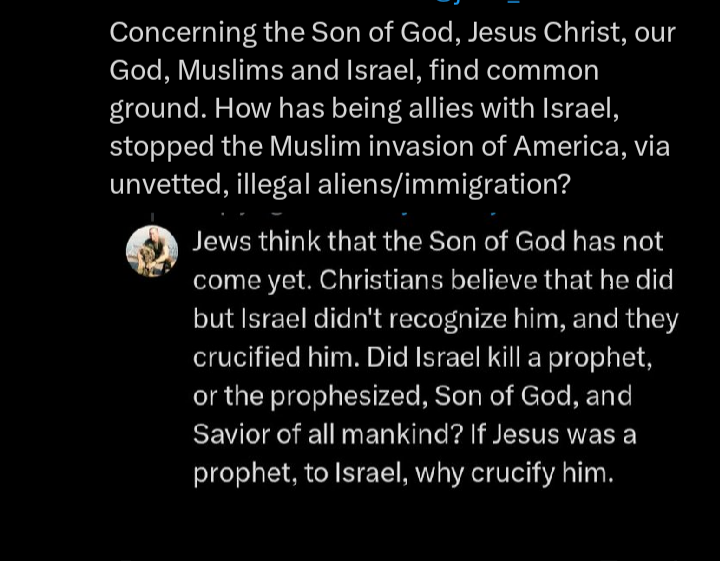Open the reply starting 'Jews think that the Son'
The width and height of the screenshot is (720, 561).
pyautogui.click(x=434, y=357)
